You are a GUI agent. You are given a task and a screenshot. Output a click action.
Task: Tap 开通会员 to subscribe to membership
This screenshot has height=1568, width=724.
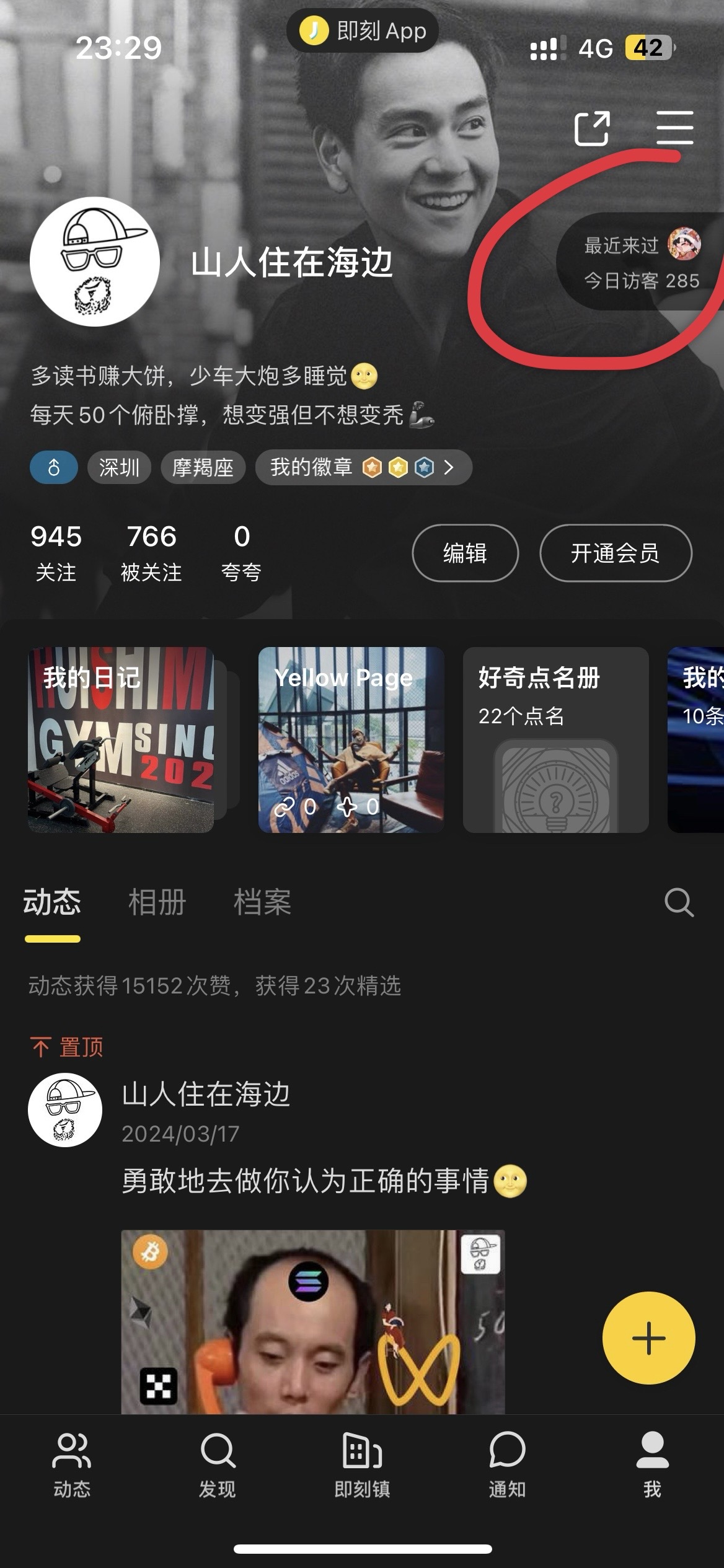[x=616, y=553]
